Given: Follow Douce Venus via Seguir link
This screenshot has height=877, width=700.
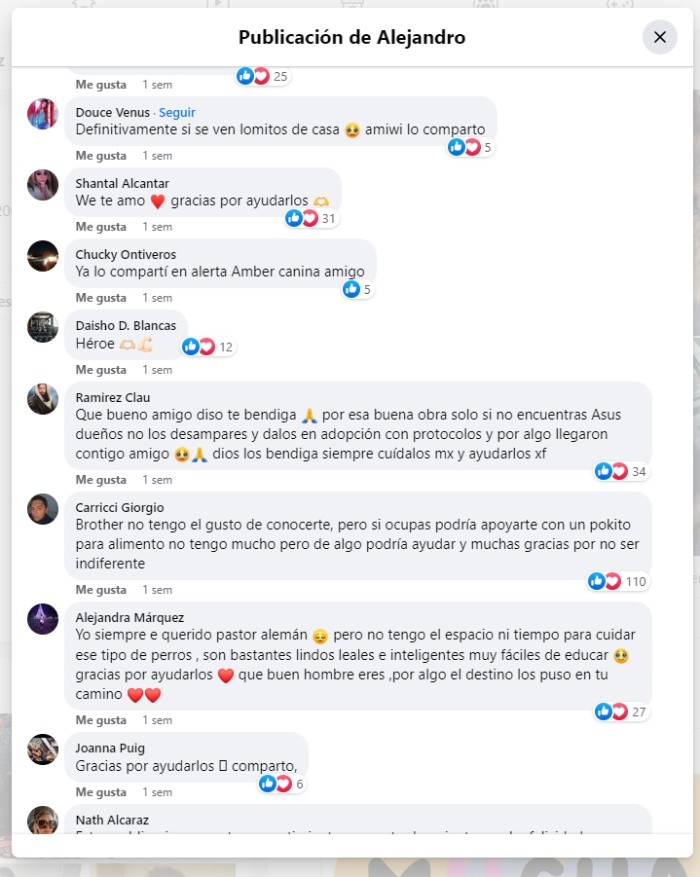Looking at the screenshot, I should click(x=177, y=112).
